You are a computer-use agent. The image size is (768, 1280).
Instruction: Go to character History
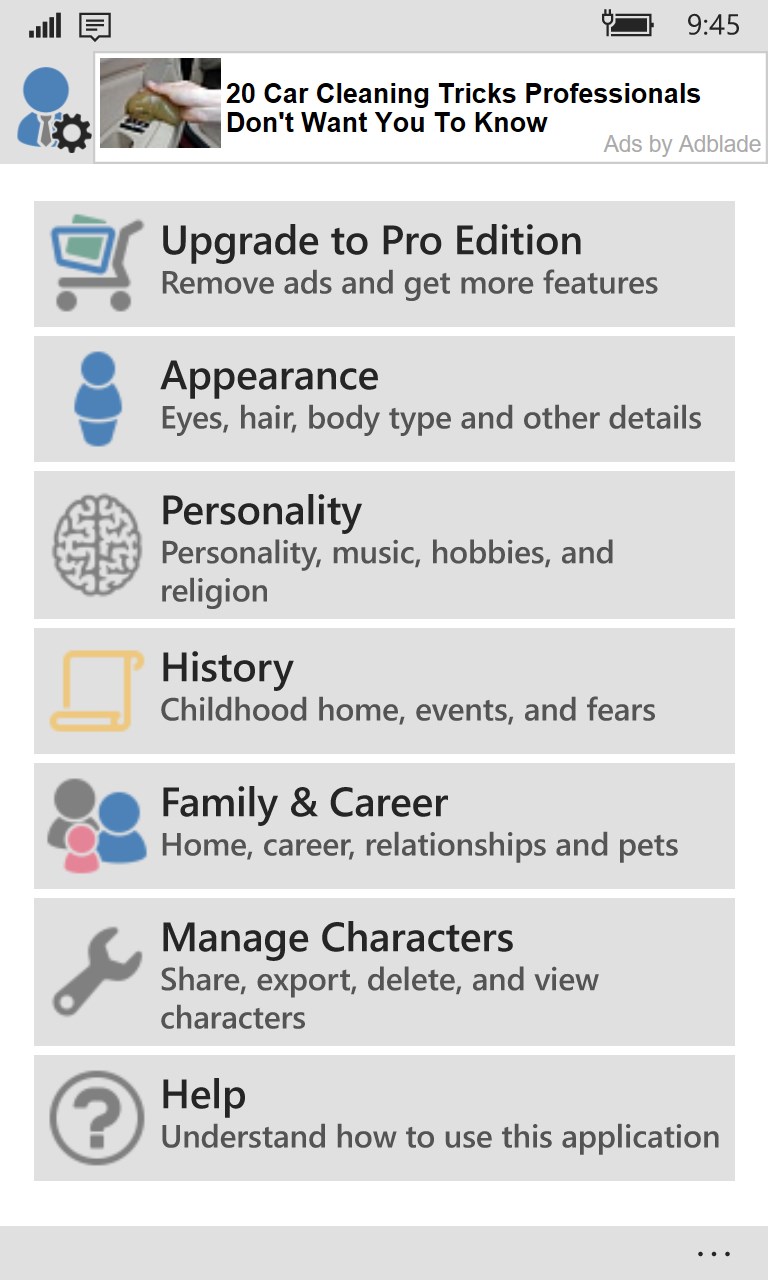[384, 690]
